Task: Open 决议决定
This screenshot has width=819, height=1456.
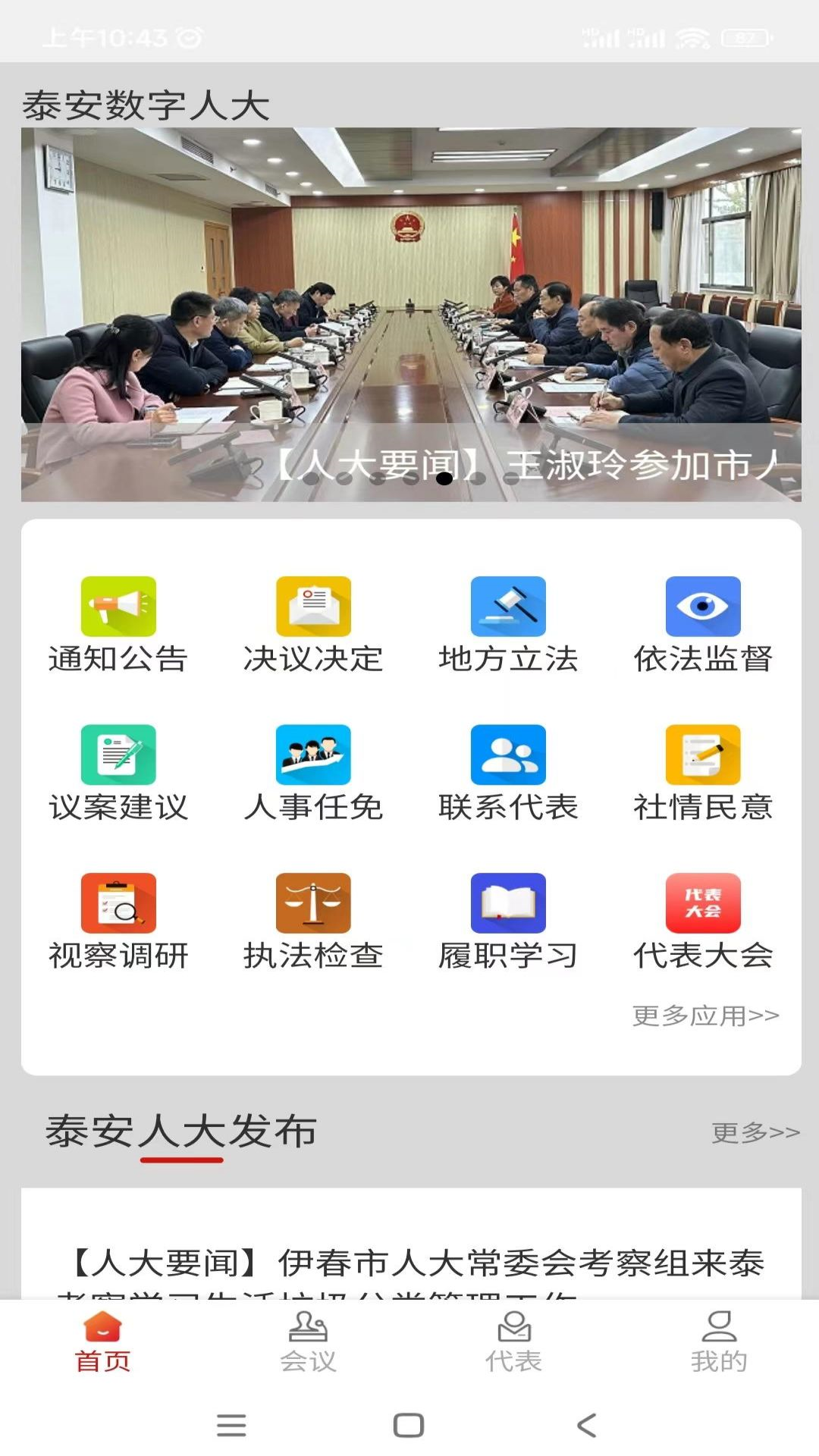Action: click(313, 625)
